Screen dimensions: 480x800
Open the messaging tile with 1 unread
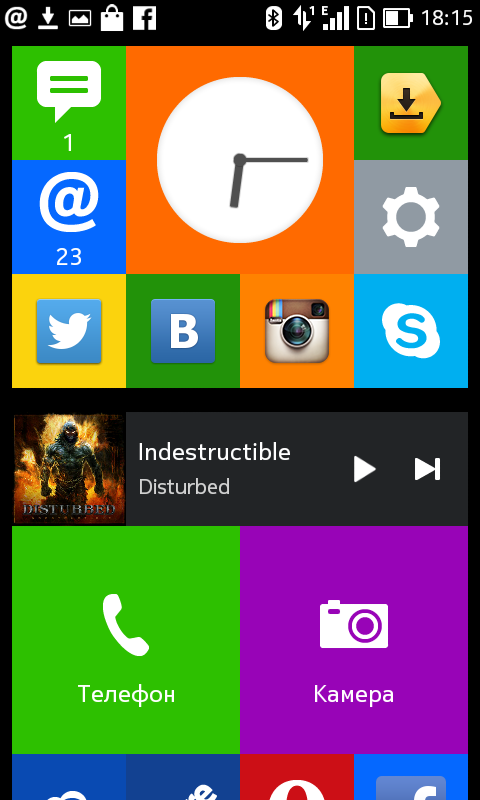69,103
